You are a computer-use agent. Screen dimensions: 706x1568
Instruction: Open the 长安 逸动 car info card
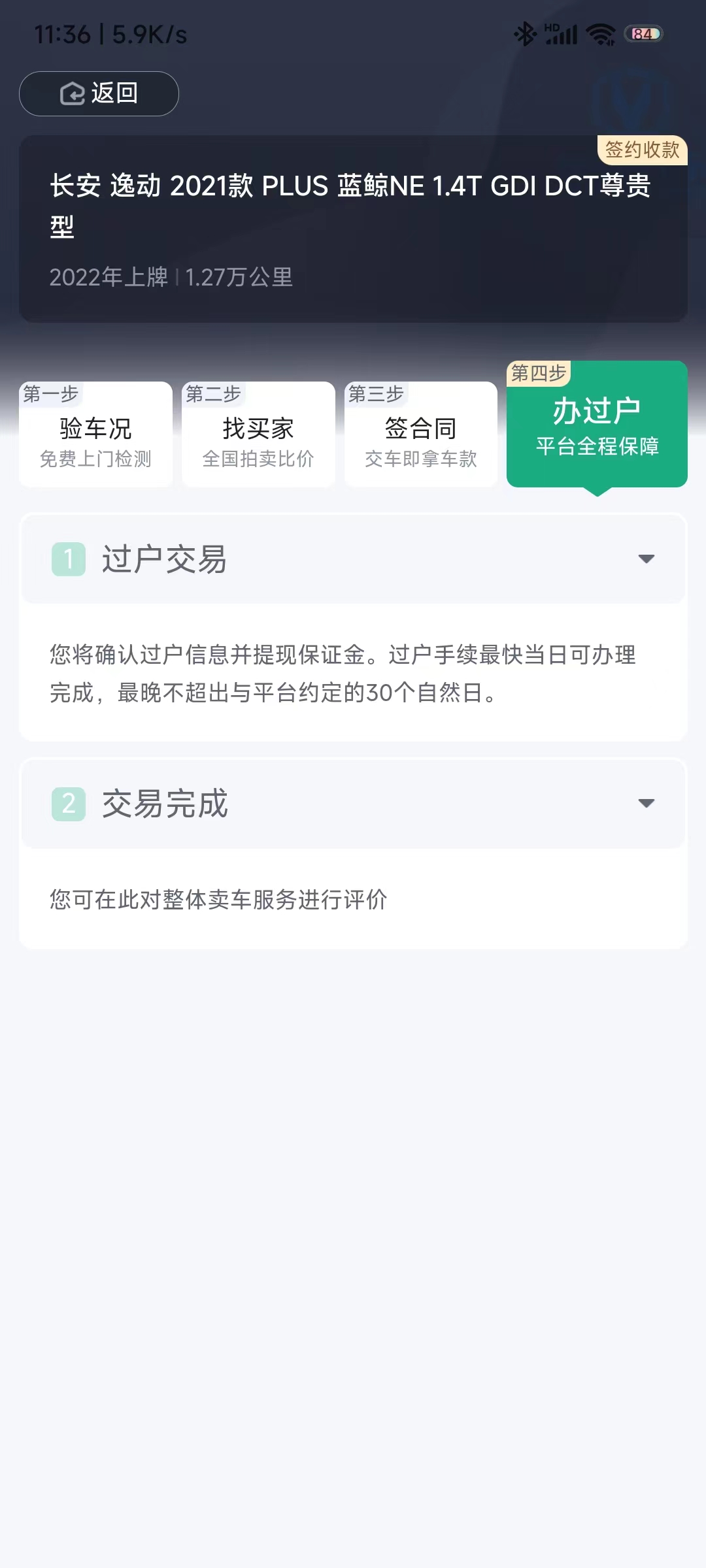pos(353,229)
